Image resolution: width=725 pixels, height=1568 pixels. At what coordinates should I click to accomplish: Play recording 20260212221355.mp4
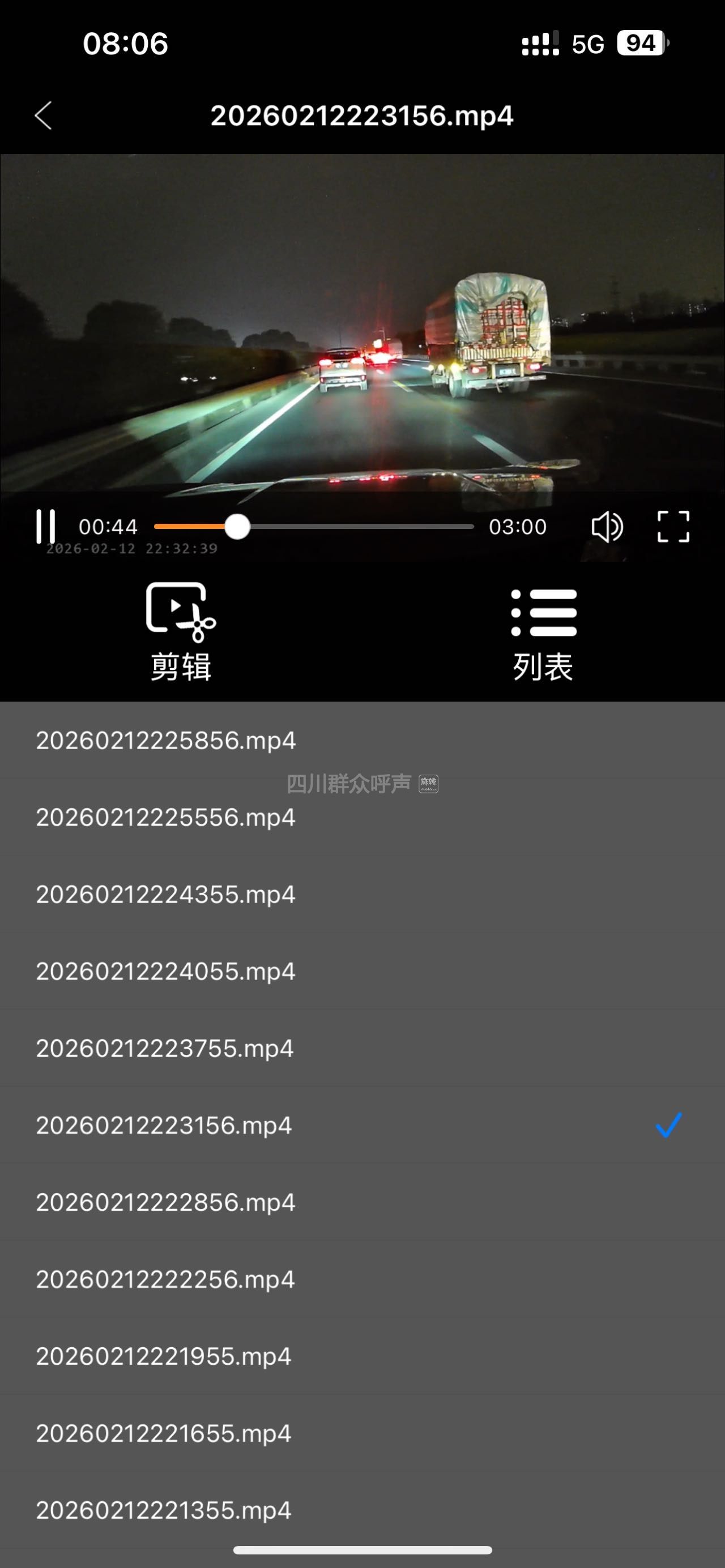click(x=164, y=1511)
